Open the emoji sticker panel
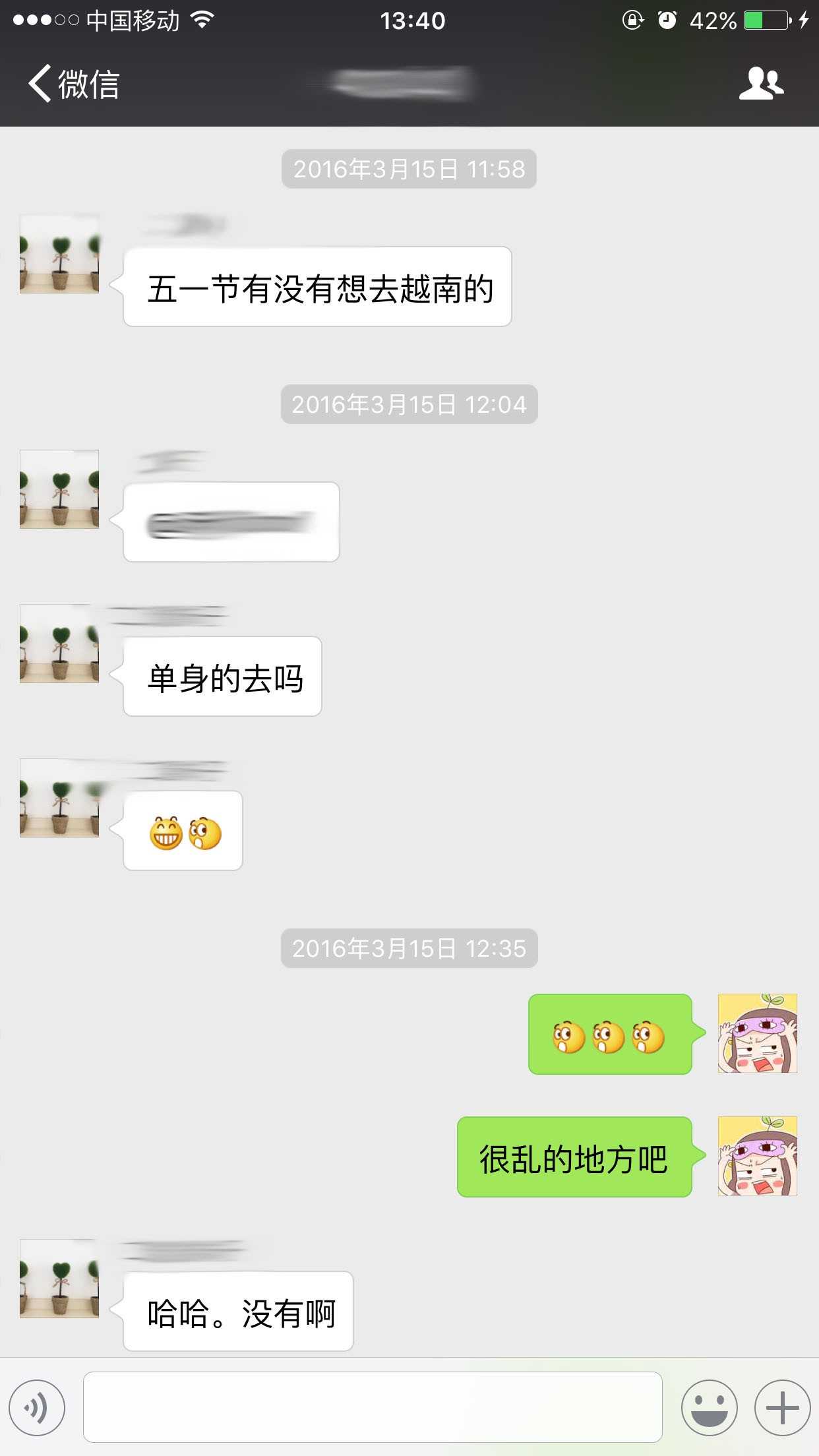This screenshot has height=1456, width=819. tap(709, 1407)
